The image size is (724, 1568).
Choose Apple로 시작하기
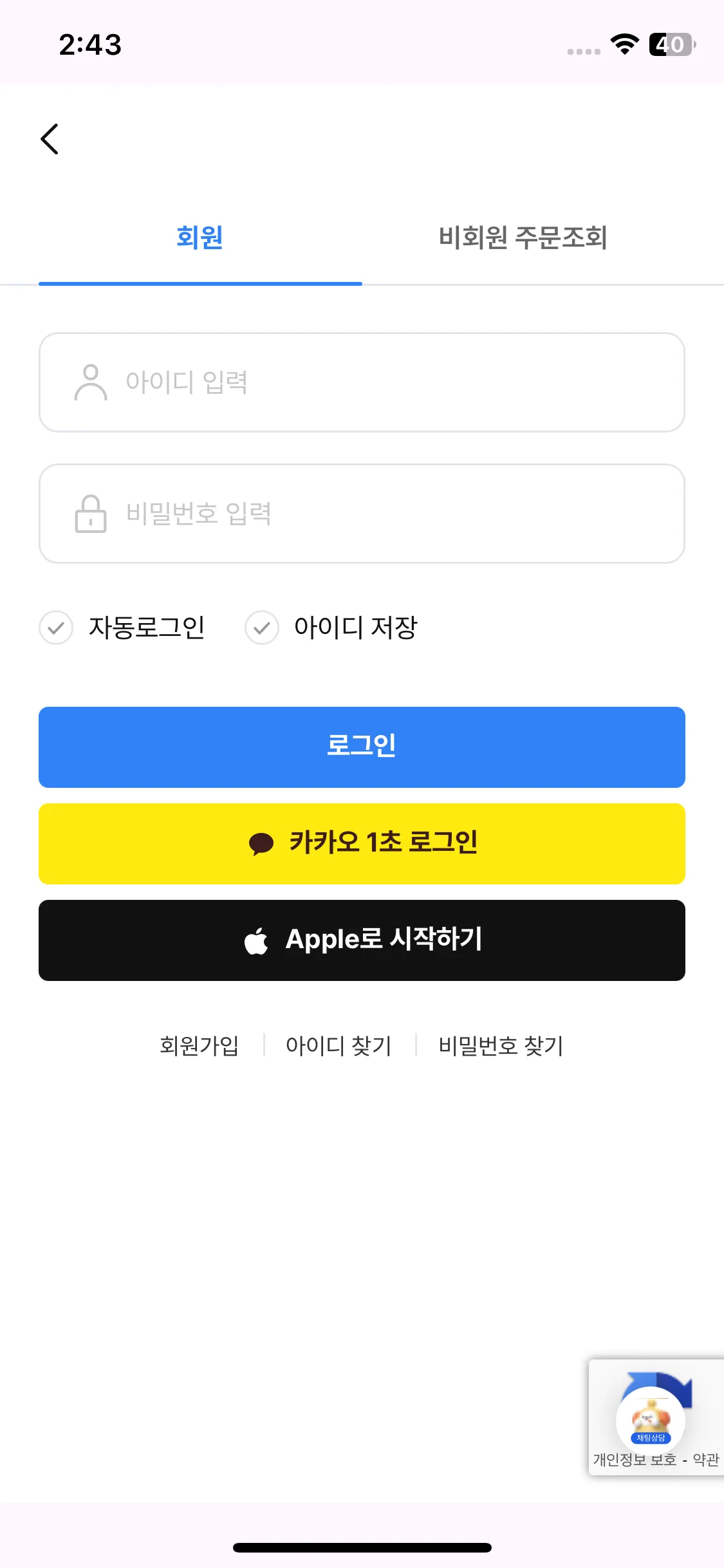(362, 940)
